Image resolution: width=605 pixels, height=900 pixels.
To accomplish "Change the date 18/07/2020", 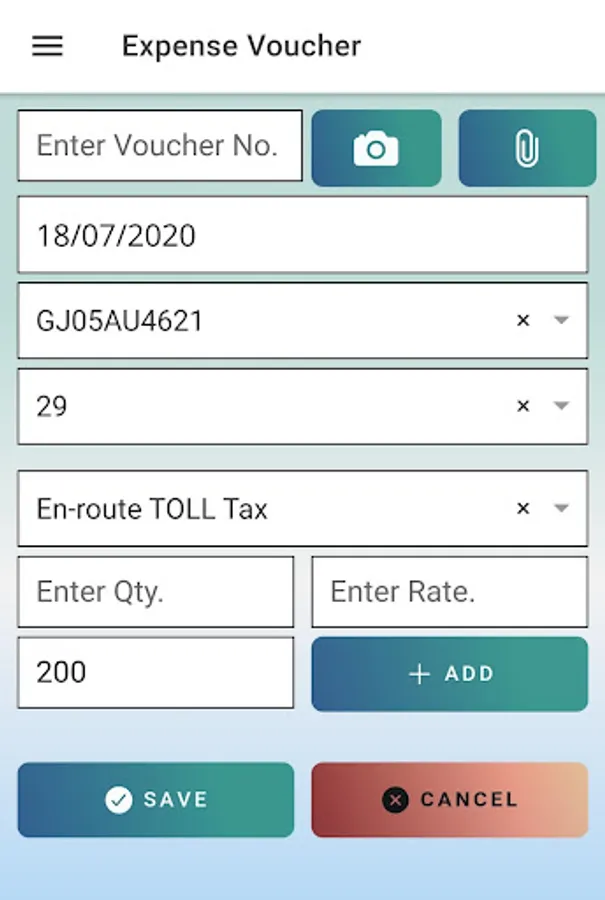I will tap(303, 235).
